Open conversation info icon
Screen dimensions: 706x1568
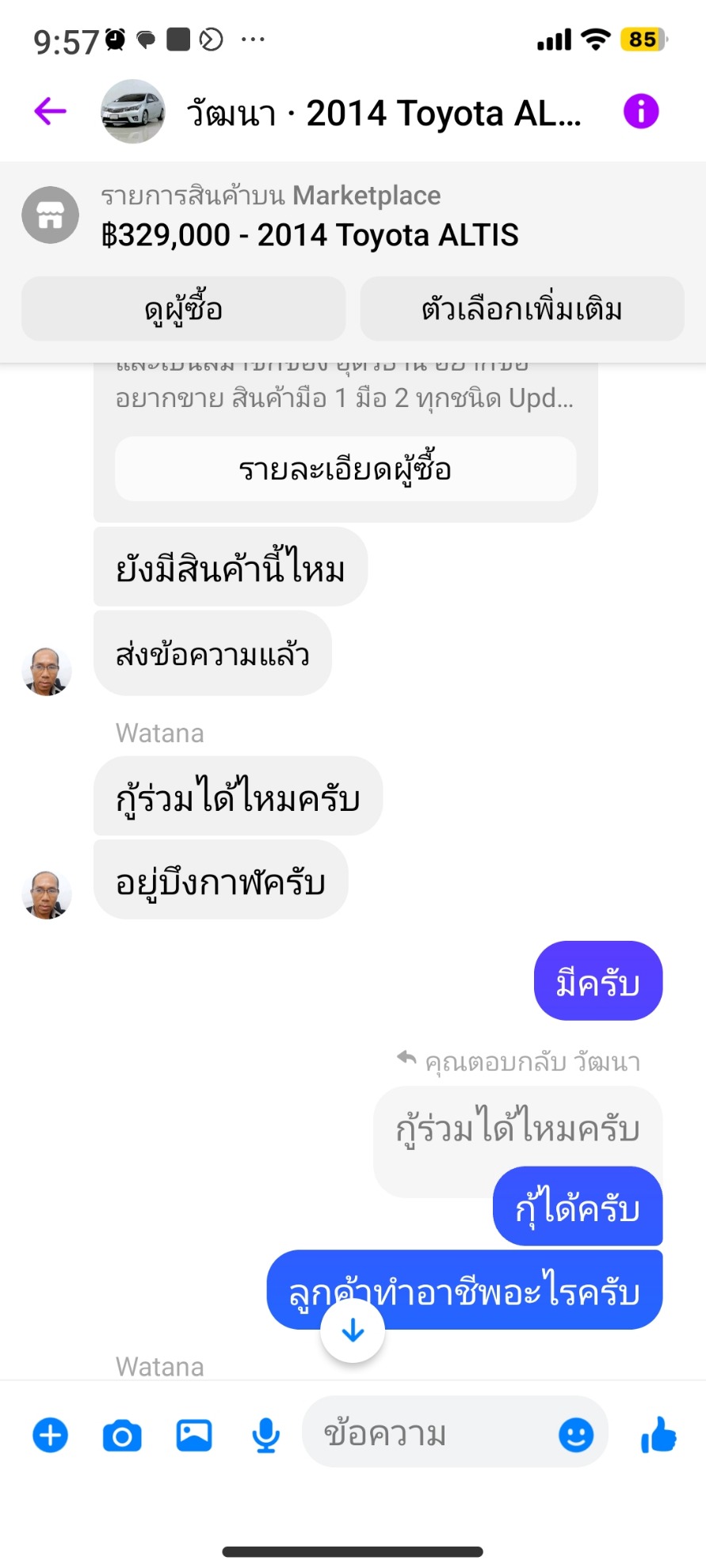tap(640, 112)
